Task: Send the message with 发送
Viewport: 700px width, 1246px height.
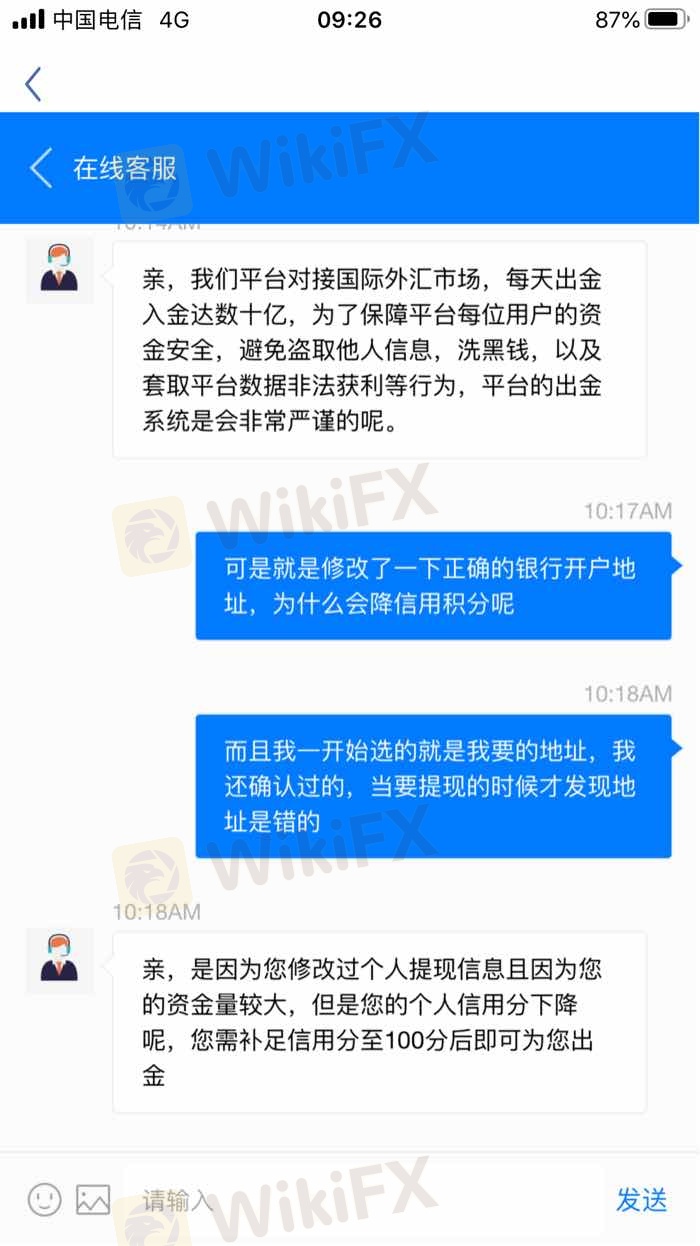Action: pyautogui.click(x=641, y=1199)
